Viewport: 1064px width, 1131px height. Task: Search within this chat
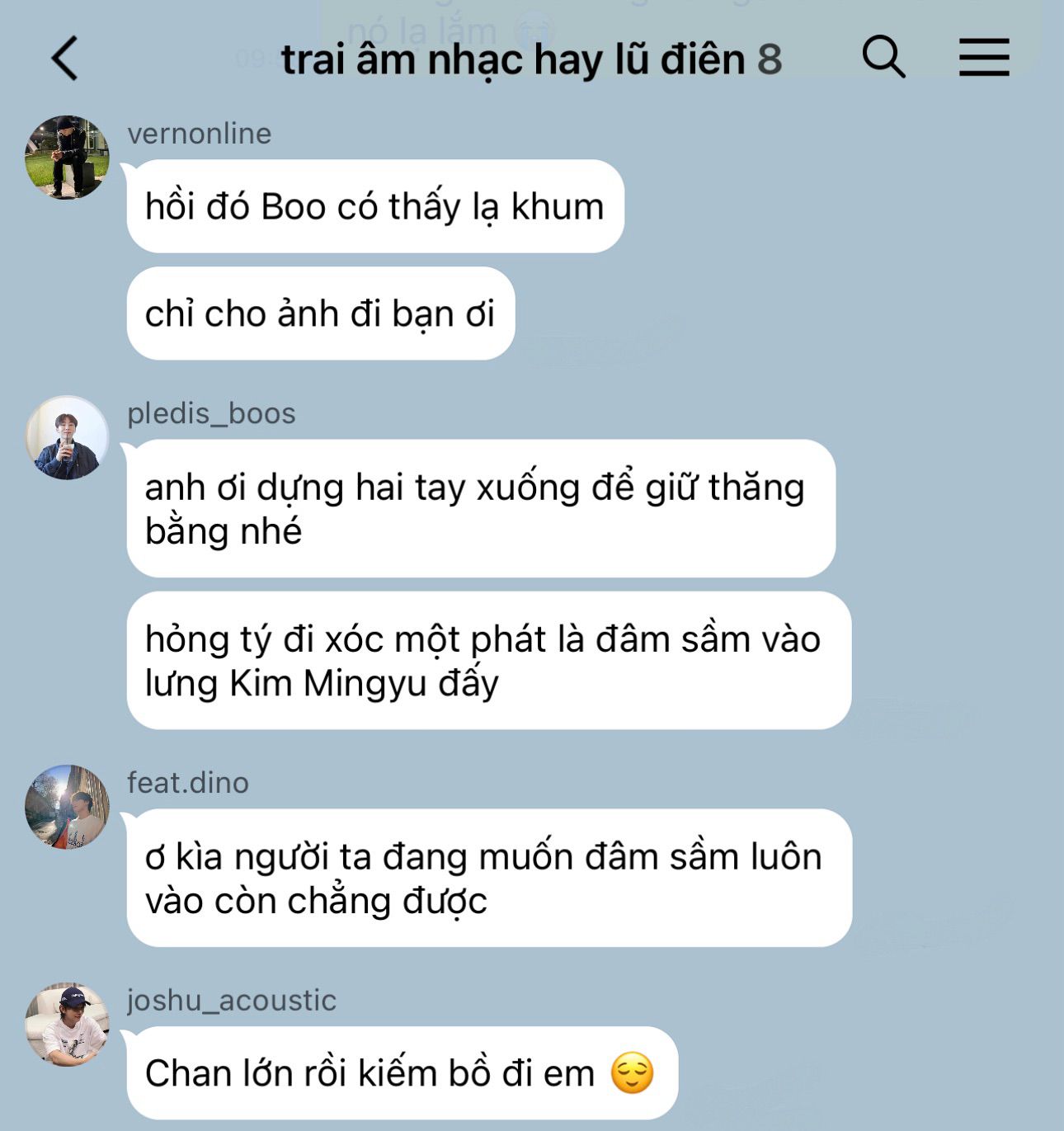(x=883, y=57)
